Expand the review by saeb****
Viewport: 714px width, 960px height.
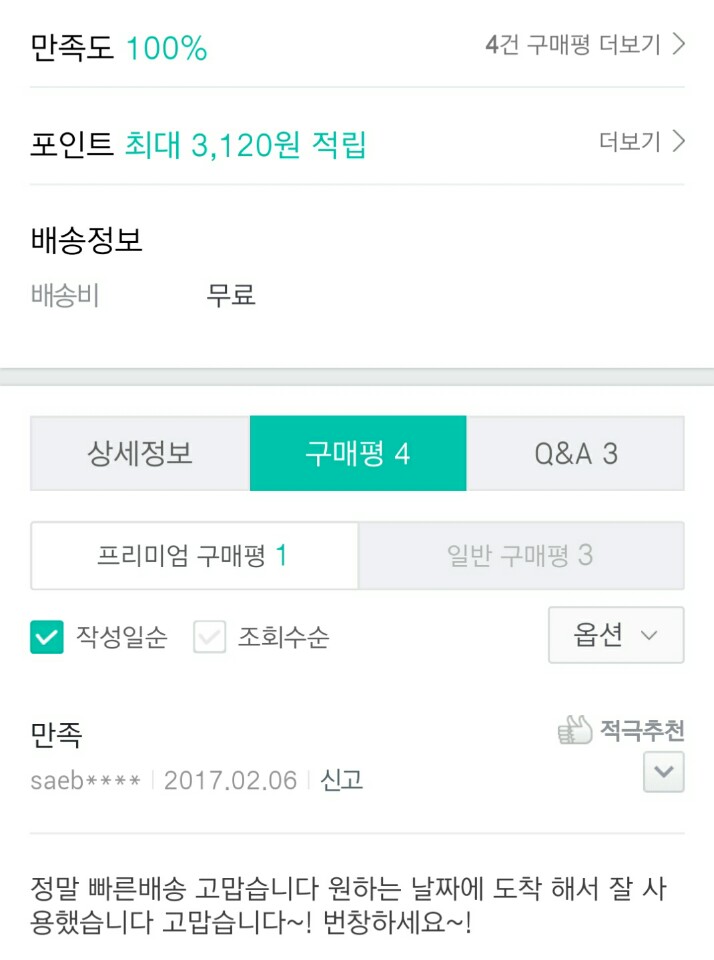pyautogui.click(x=664, y=772)
